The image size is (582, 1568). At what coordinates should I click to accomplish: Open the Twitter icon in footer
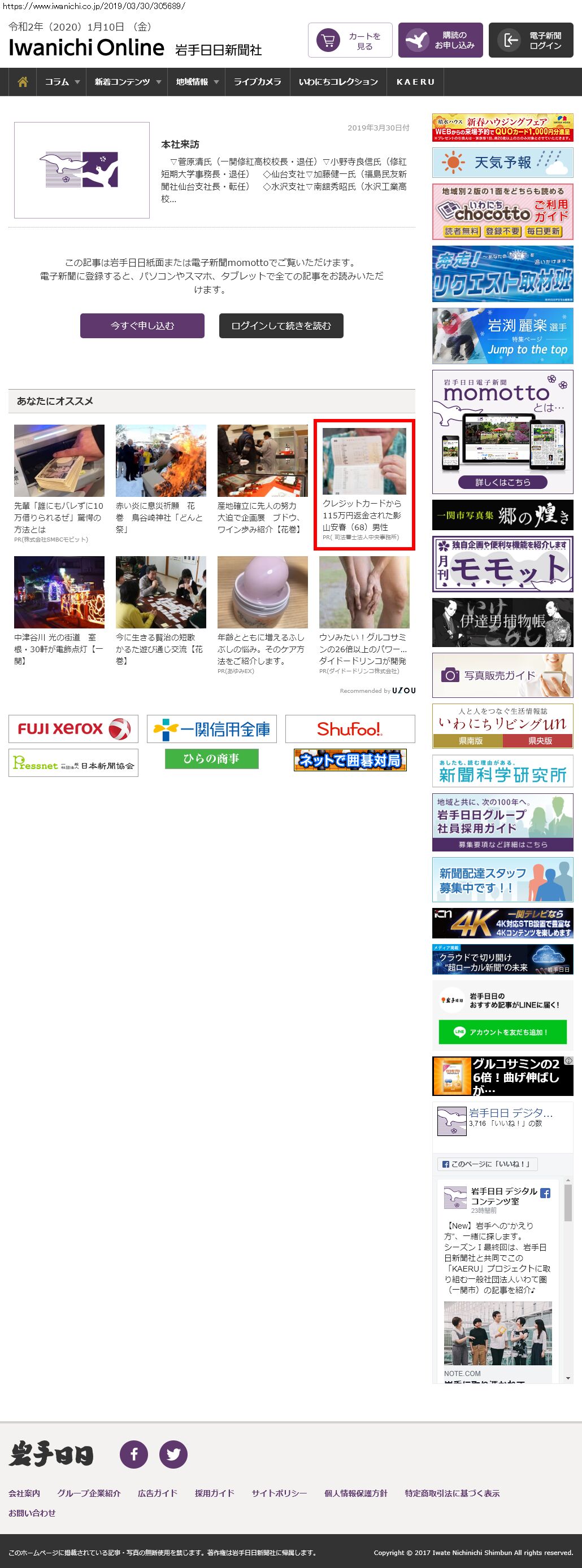173,1454
